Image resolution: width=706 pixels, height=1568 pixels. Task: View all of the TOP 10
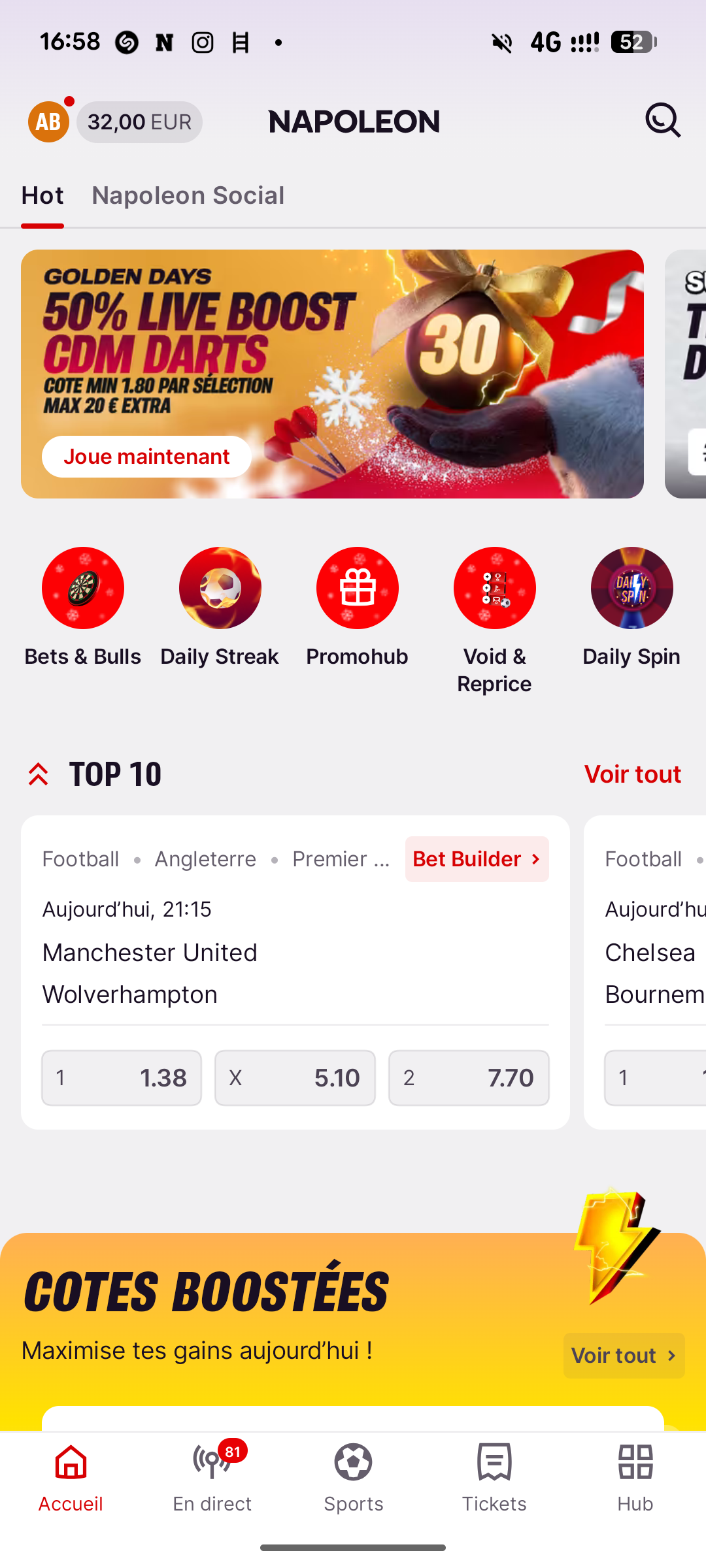(x=632, y=774)
